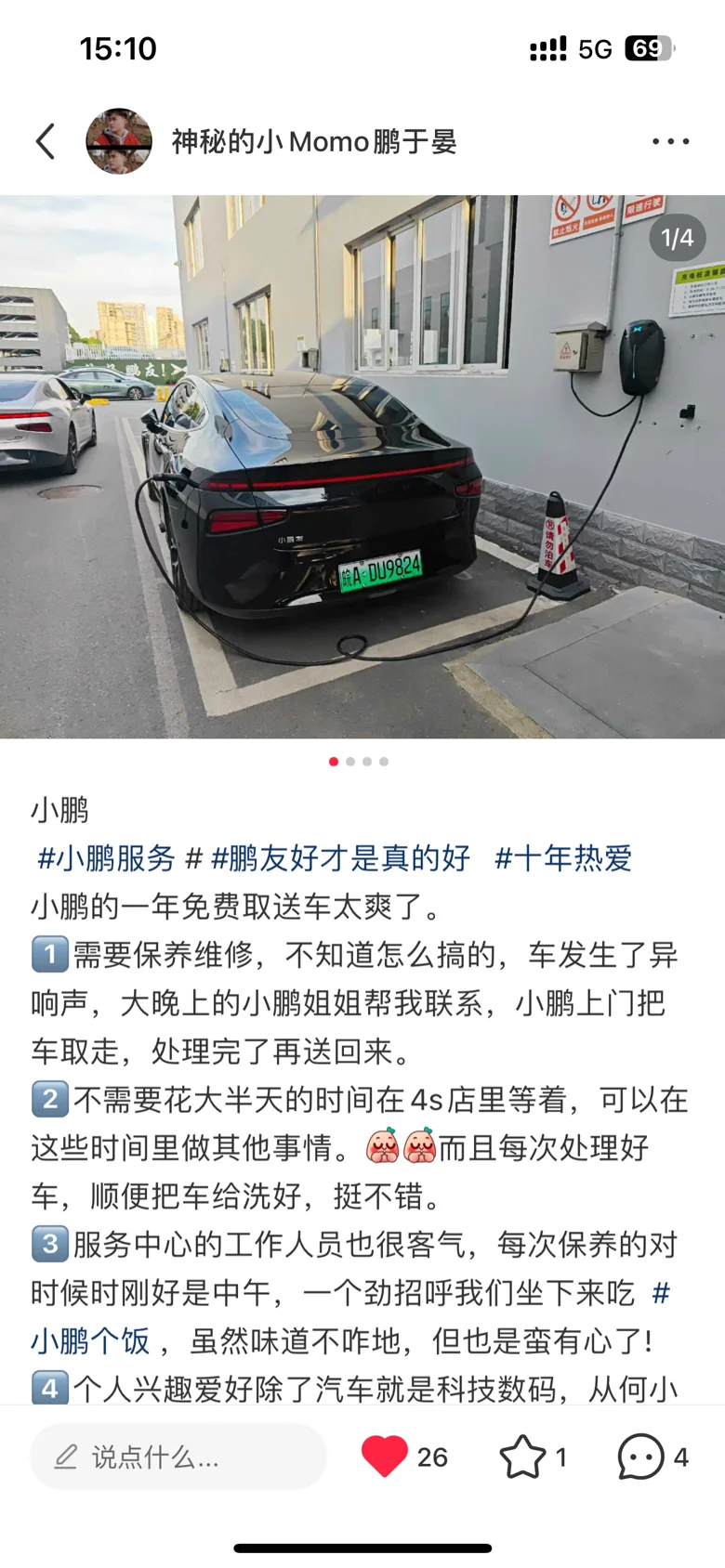725x1568 pixels.
Task: Save the post with the star icon
Action: (523, 1457)
